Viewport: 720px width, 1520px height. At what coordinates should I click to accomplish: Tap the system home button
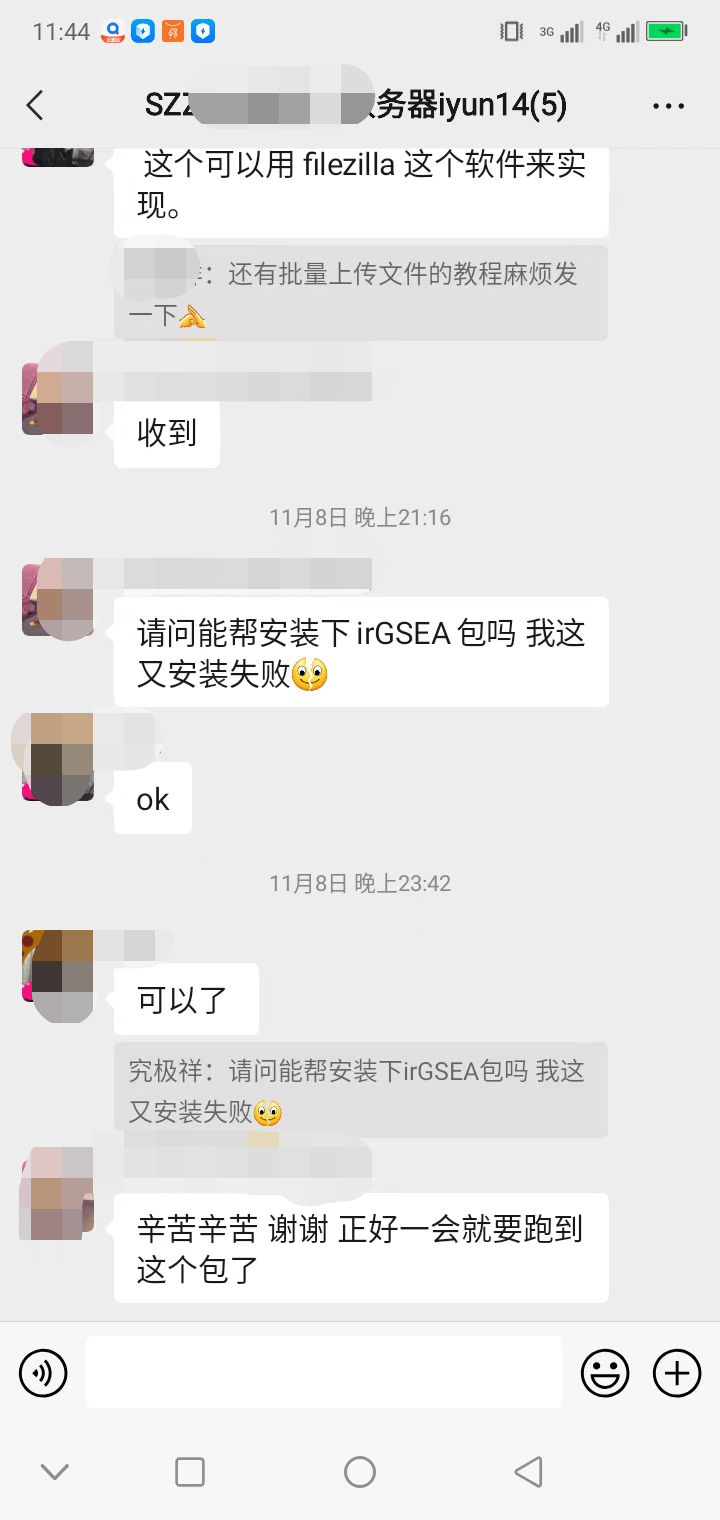tap(360, 1471)
